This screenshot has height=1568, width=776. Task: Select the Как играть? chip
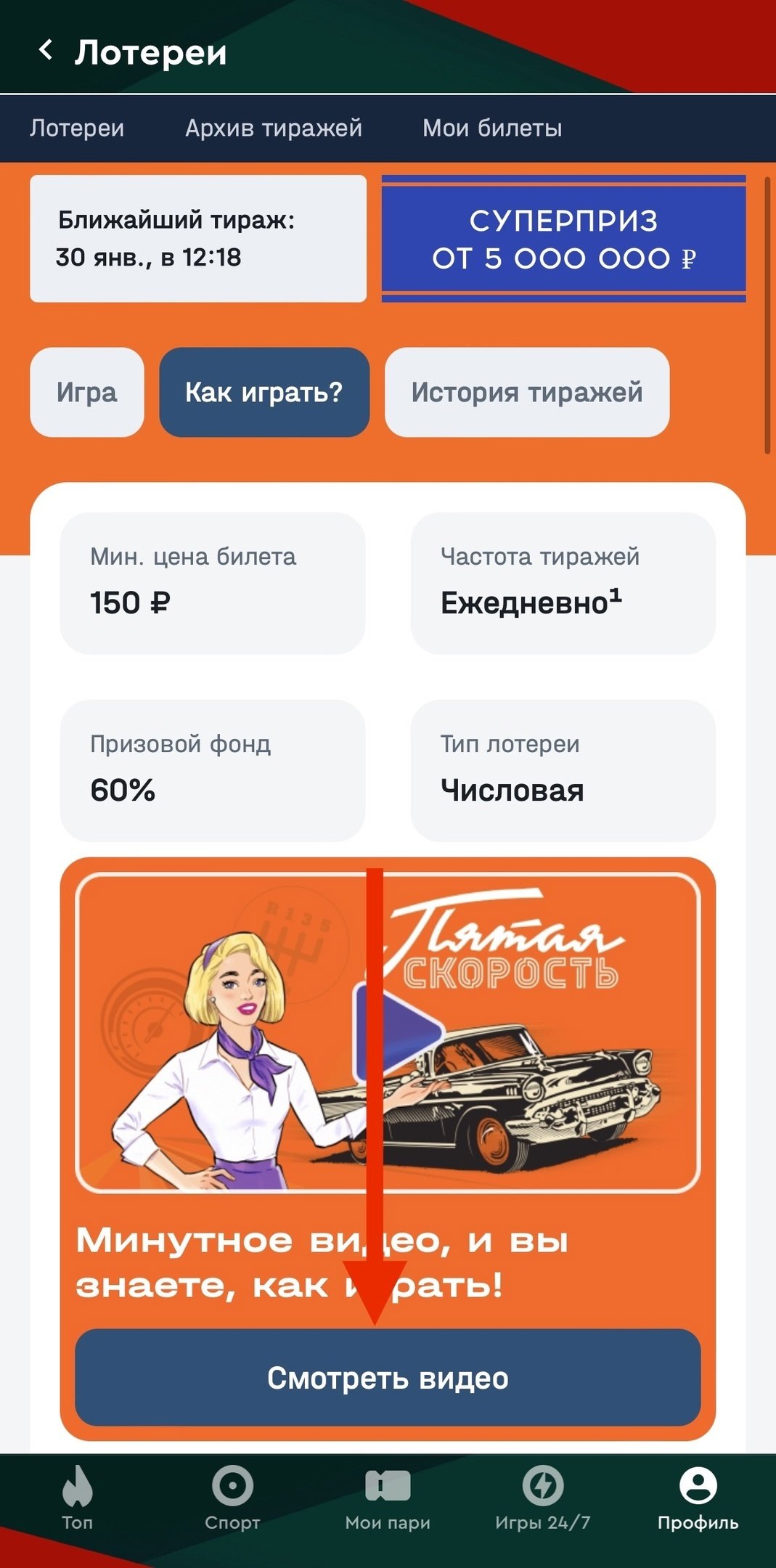pyautogui.click(x=264, y=393)
